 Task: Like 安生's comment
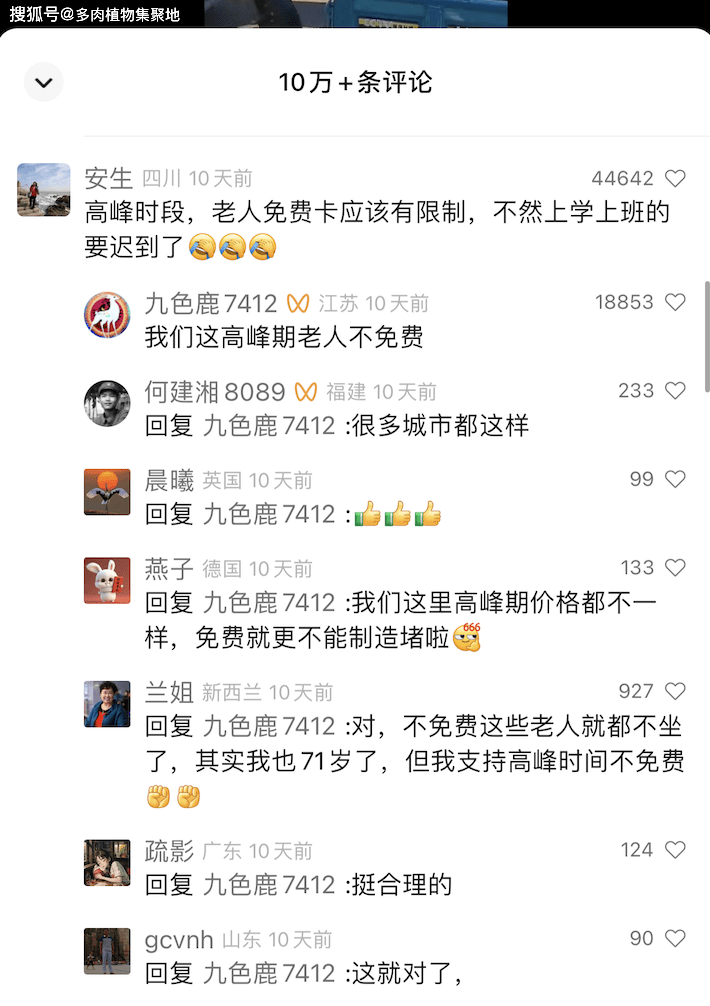click(675, 179)
